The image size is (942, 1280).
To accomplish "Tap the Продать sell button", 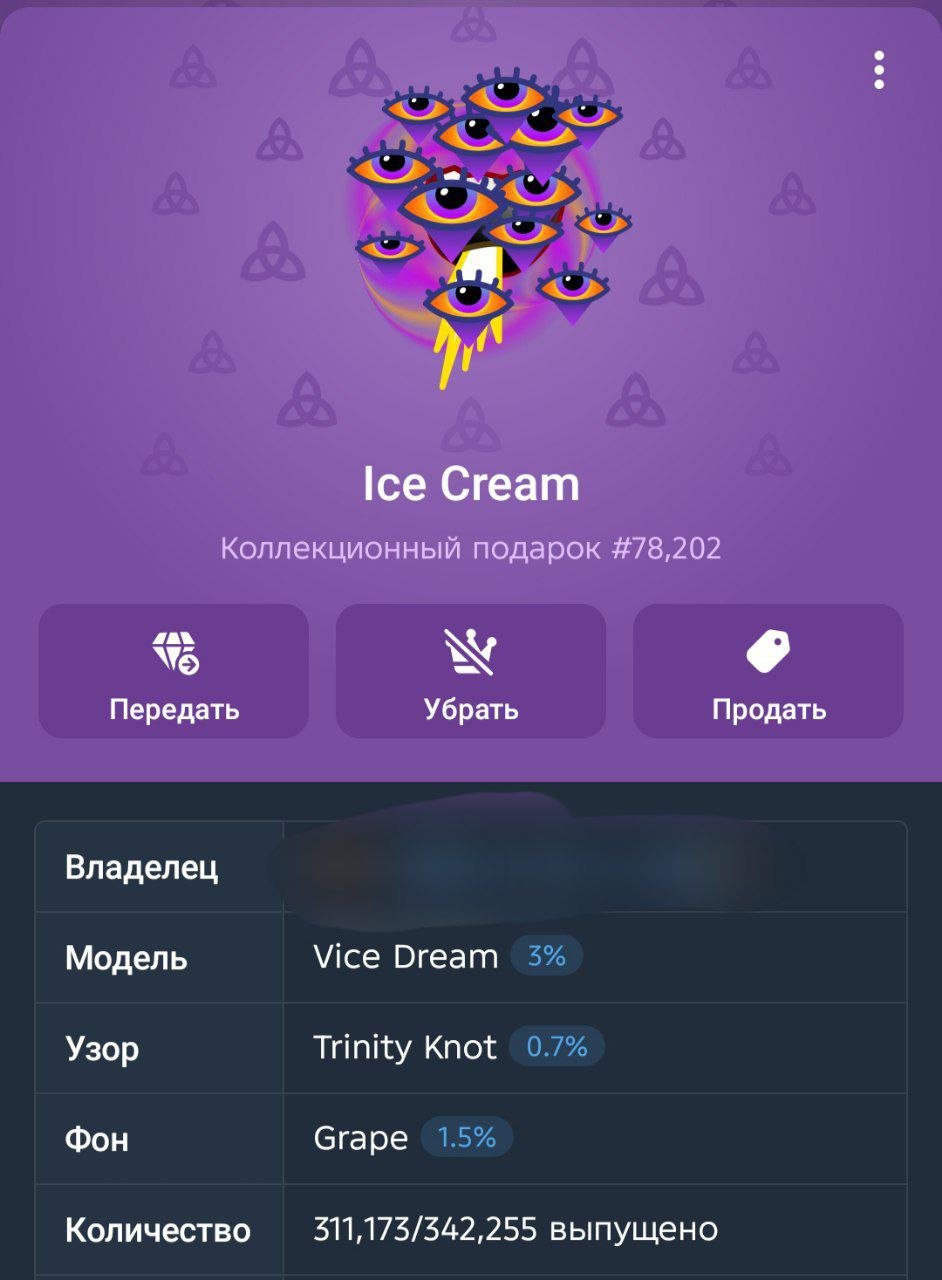I will pos(768,671).
